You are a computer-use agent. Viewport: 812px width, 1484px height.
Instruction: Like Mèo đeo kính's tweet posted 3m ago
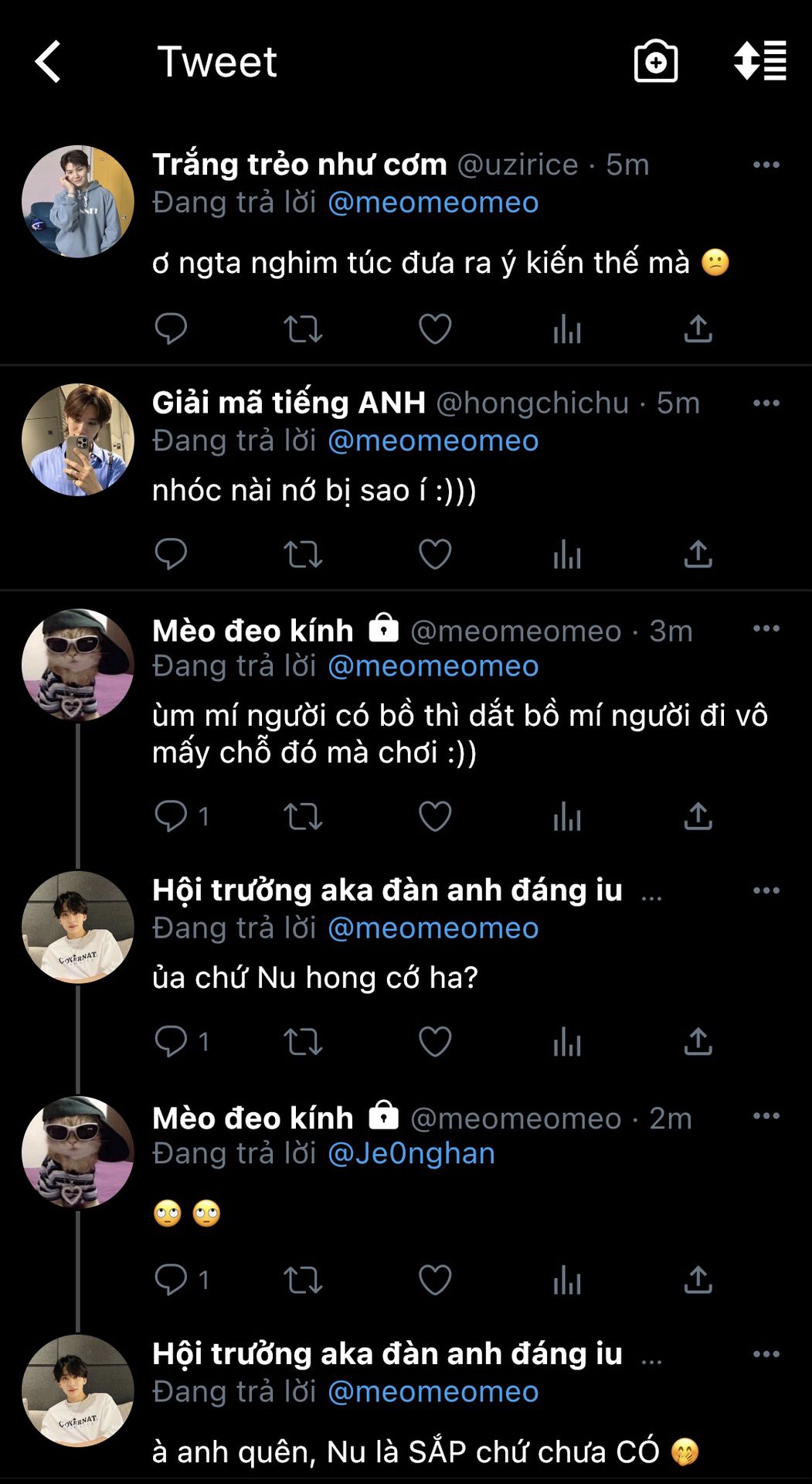pyautogui.click(x=435, y=816)
